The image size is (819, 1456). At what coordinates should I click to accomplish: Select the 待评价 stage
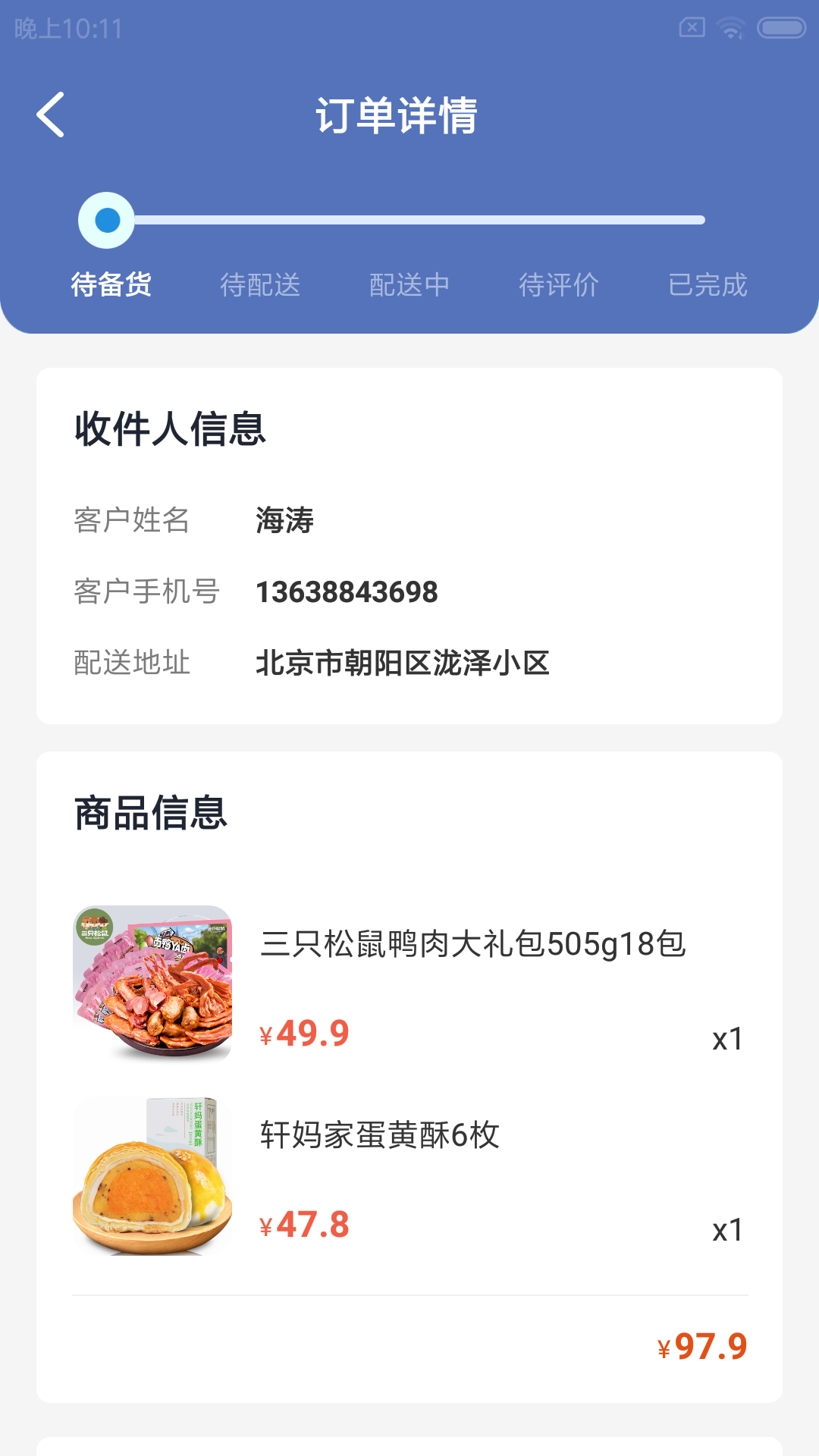pos(559,286)
